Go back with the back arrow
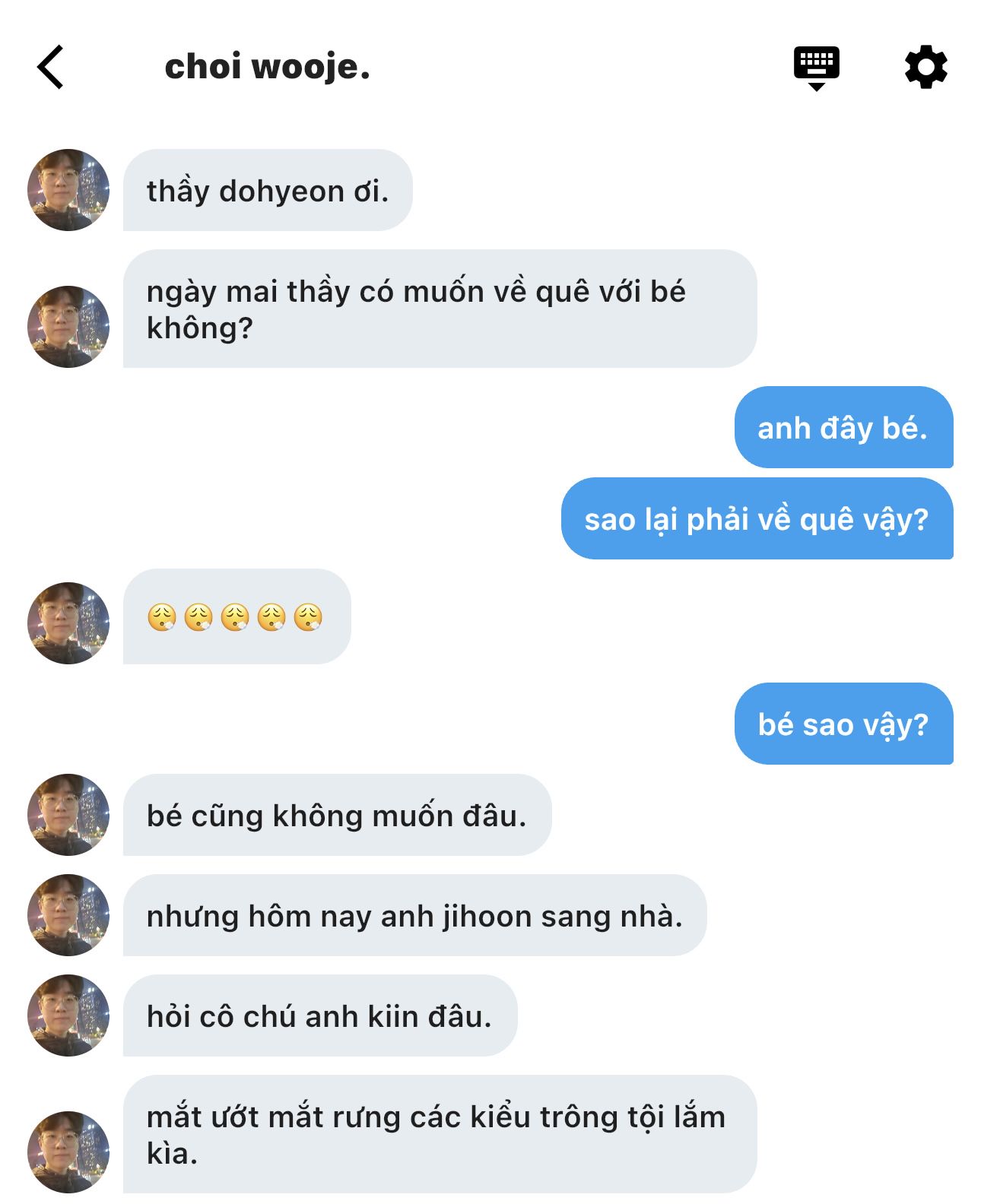The image size is (981, 1204). pyautogui.click(x=50, y=67)
